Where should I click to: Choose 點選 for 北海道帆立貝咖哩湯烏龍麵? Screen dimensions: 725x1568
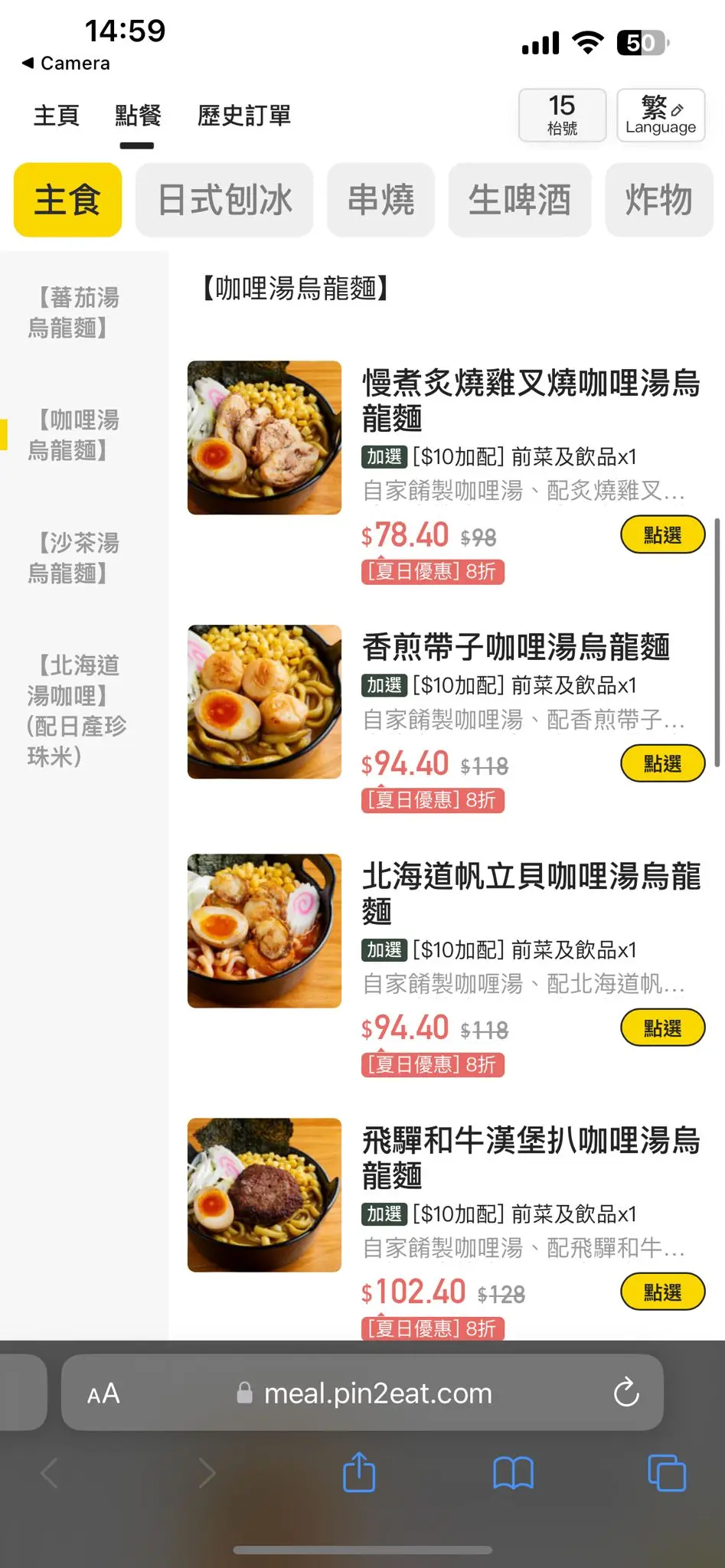(662, 1027)
